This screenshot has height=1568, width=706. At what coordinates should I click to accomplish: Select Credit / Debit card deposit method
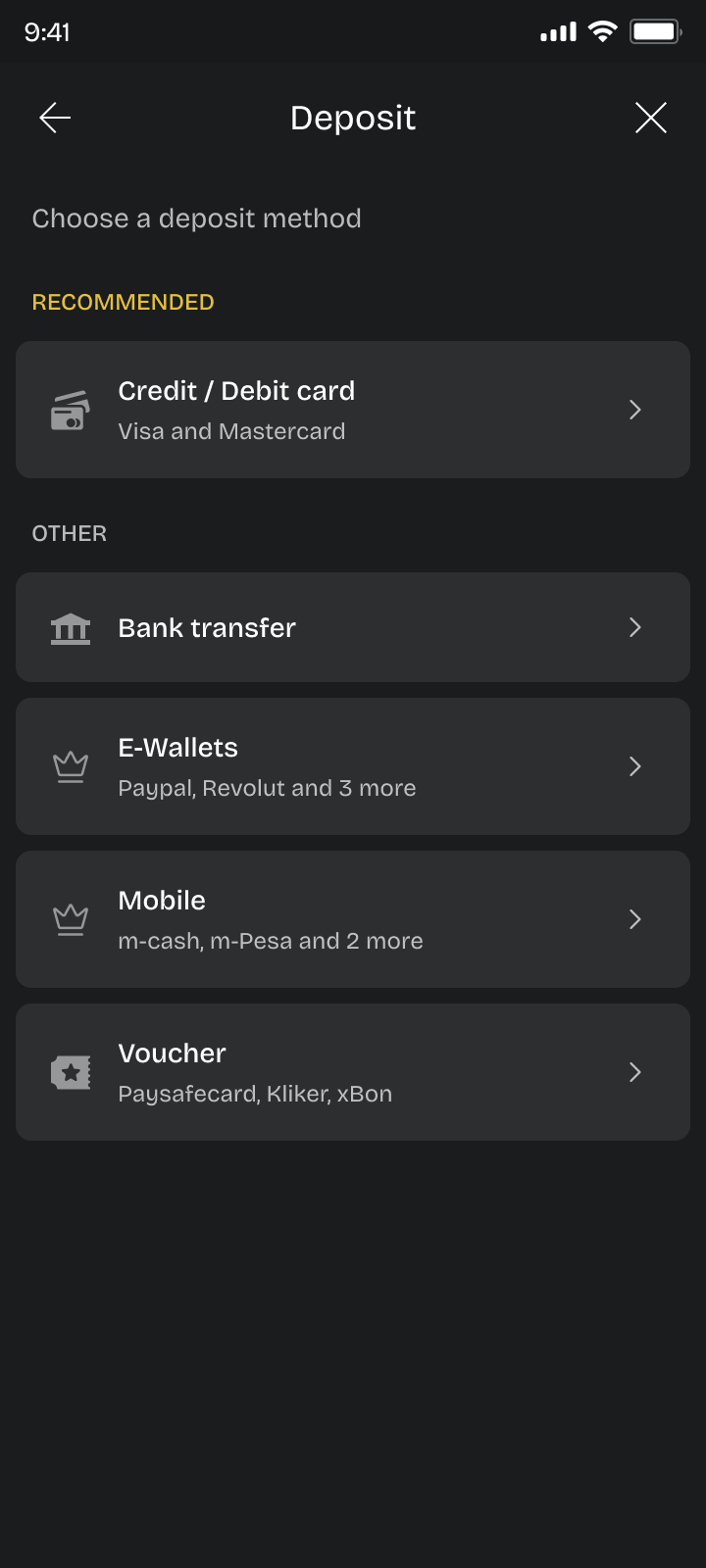tap(353, 410)
